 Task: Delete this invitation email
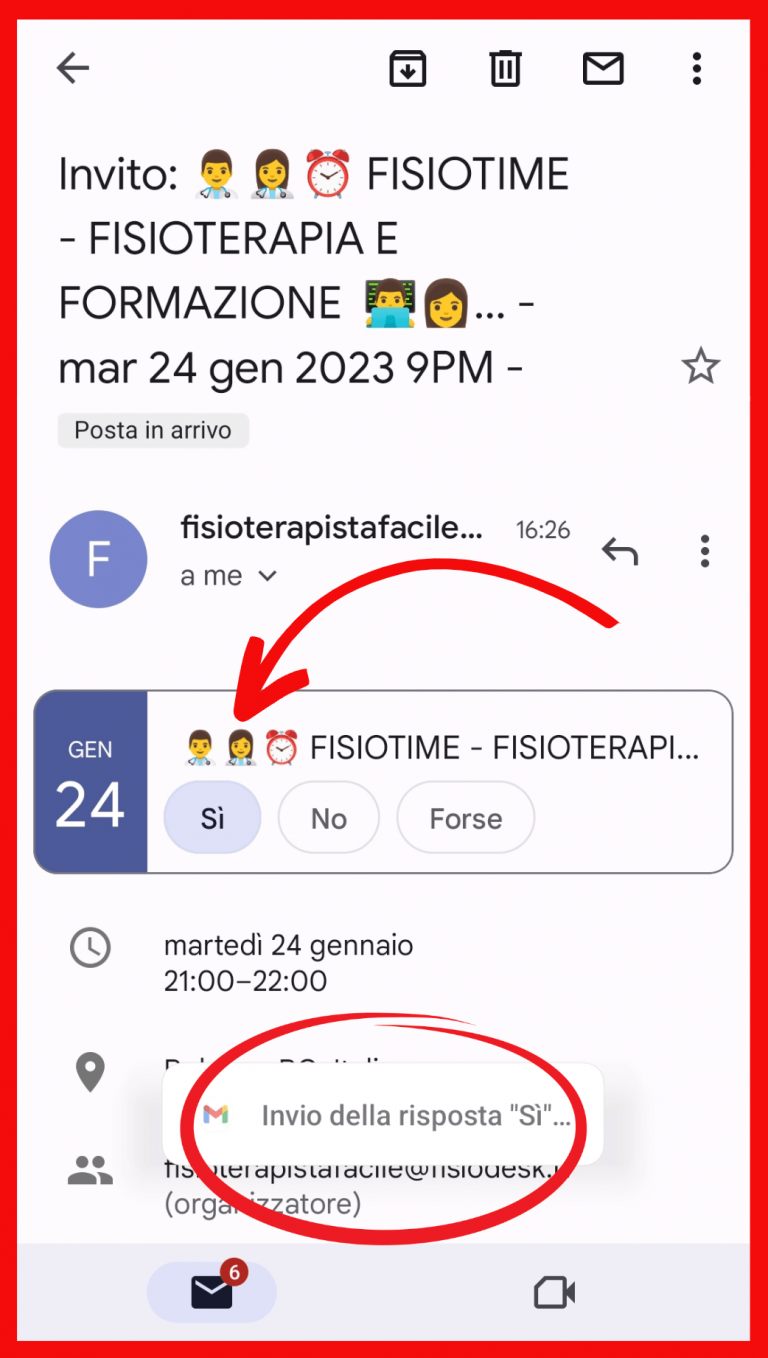click(x=505, y=68)
